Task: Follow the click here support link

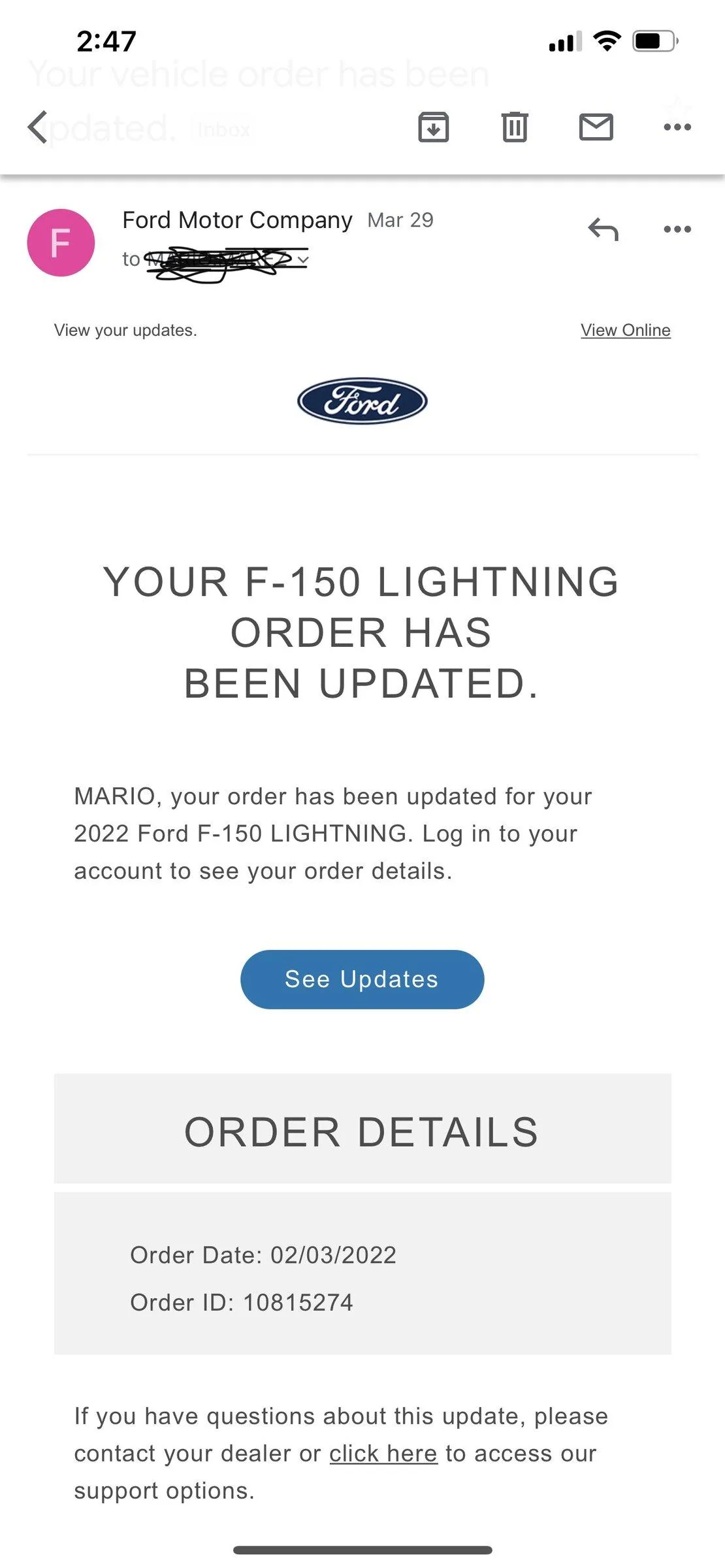Action: [x=383, y=1454]
